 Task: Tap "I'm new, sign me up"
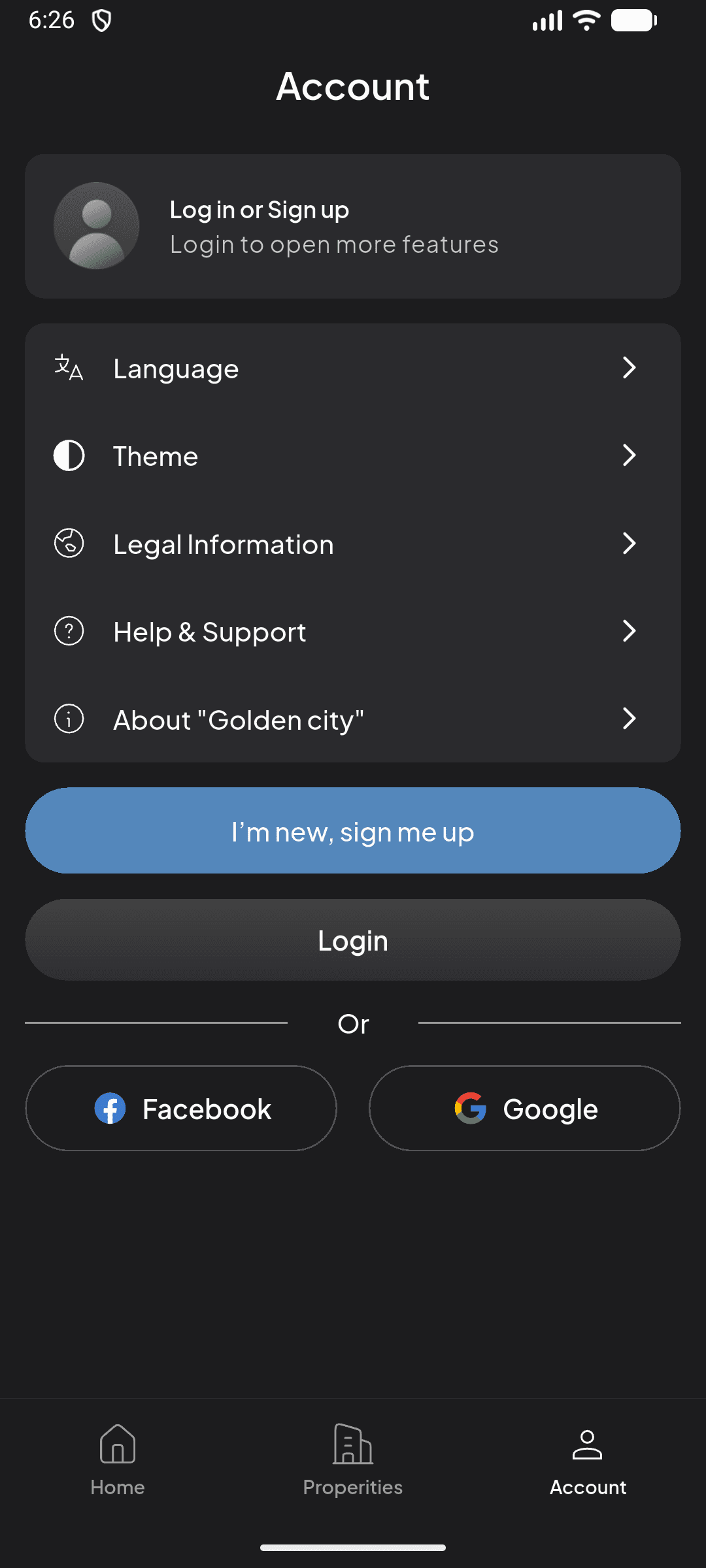pos(353,831)
